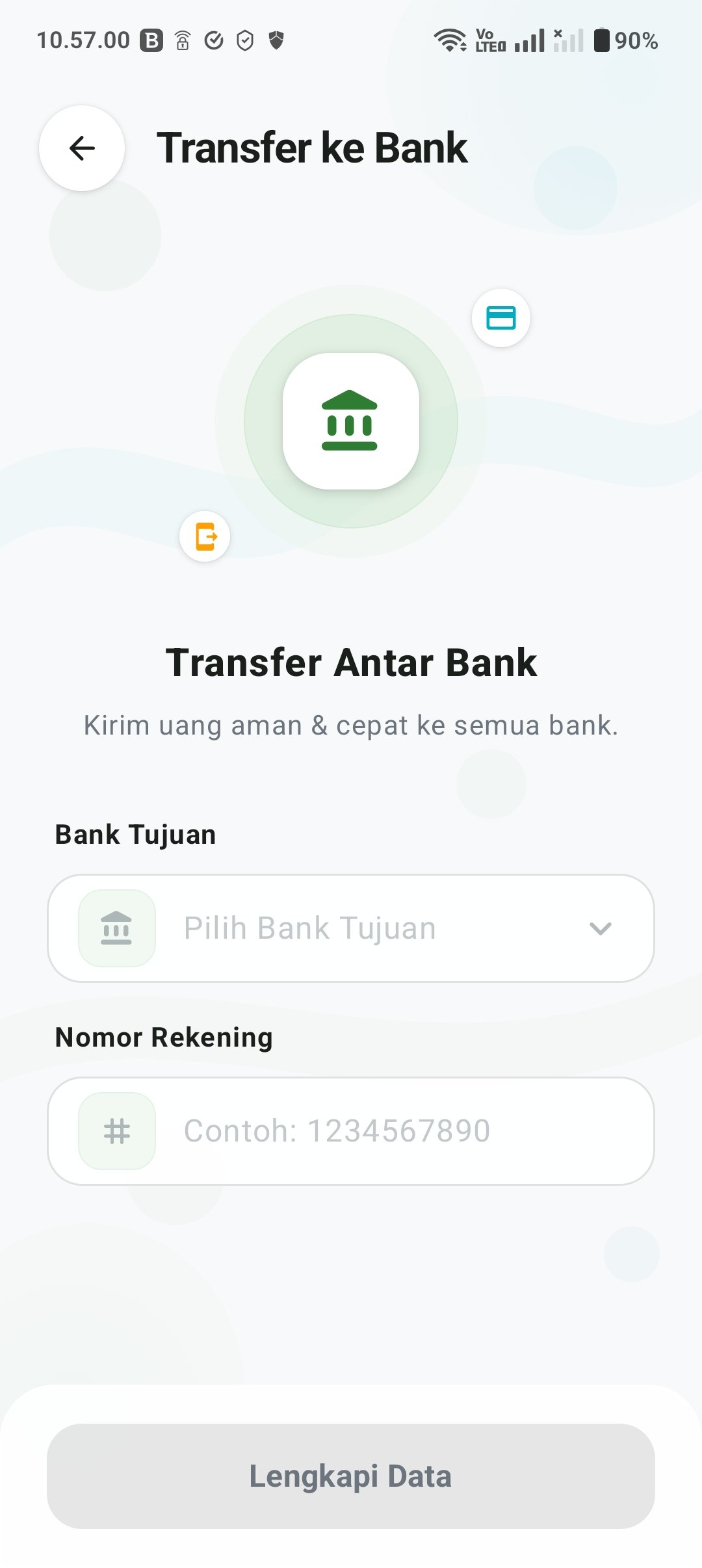
Task: Select the Transfer ke Bank title
Action: (312, 147)
